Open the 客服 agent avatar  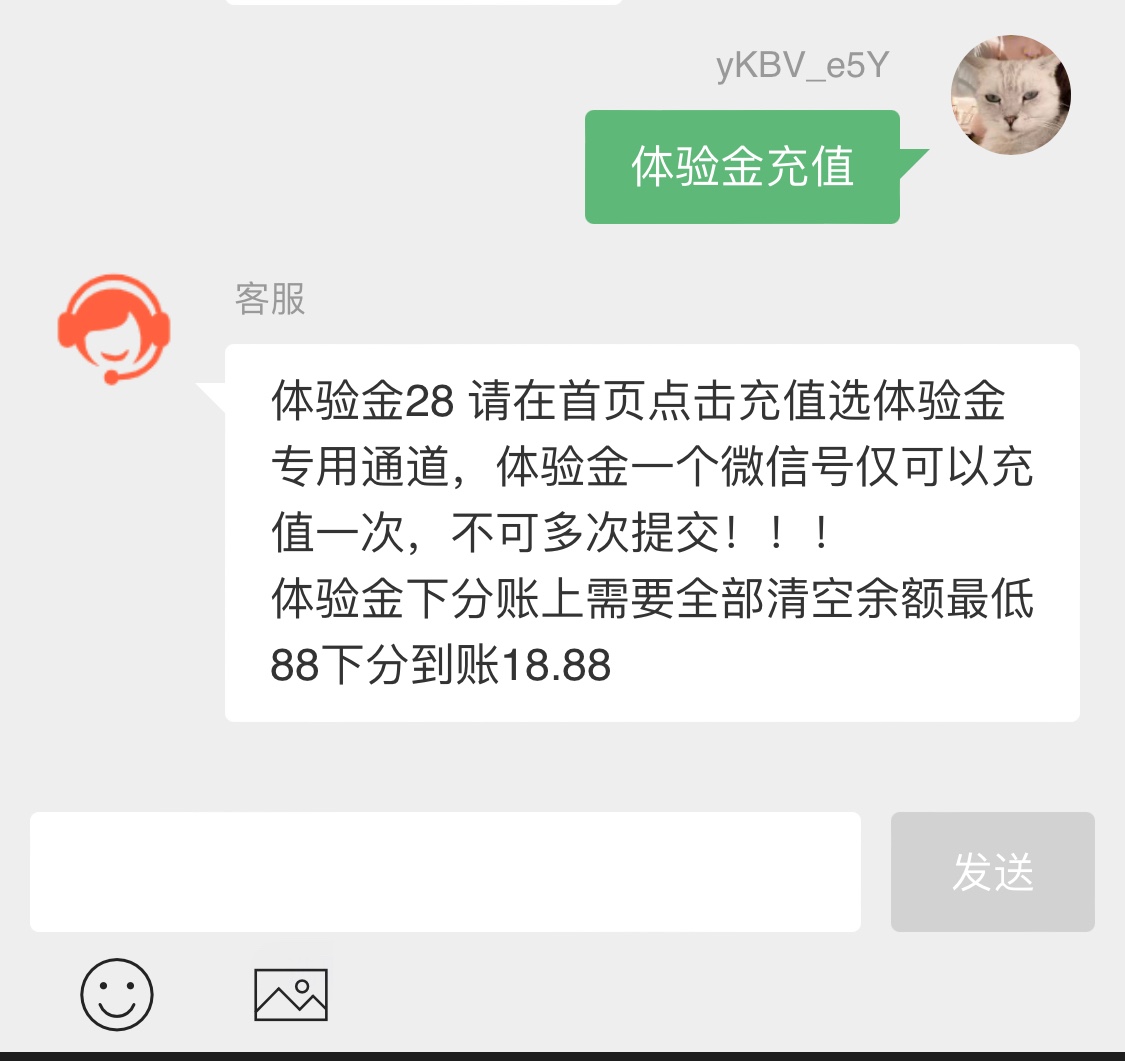tap(113, 329)
